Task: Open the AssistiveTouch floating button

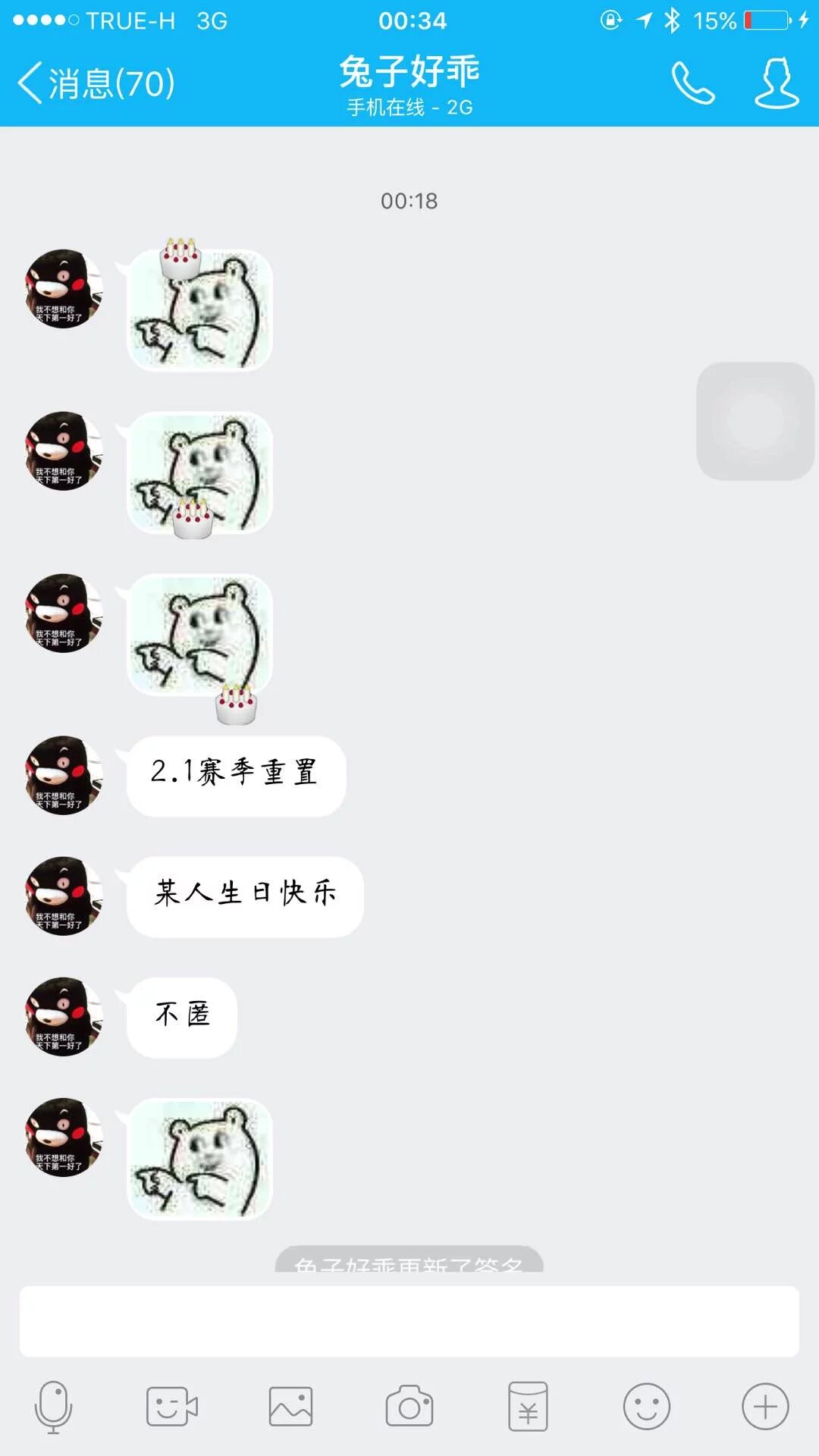Action: [755, 421]
